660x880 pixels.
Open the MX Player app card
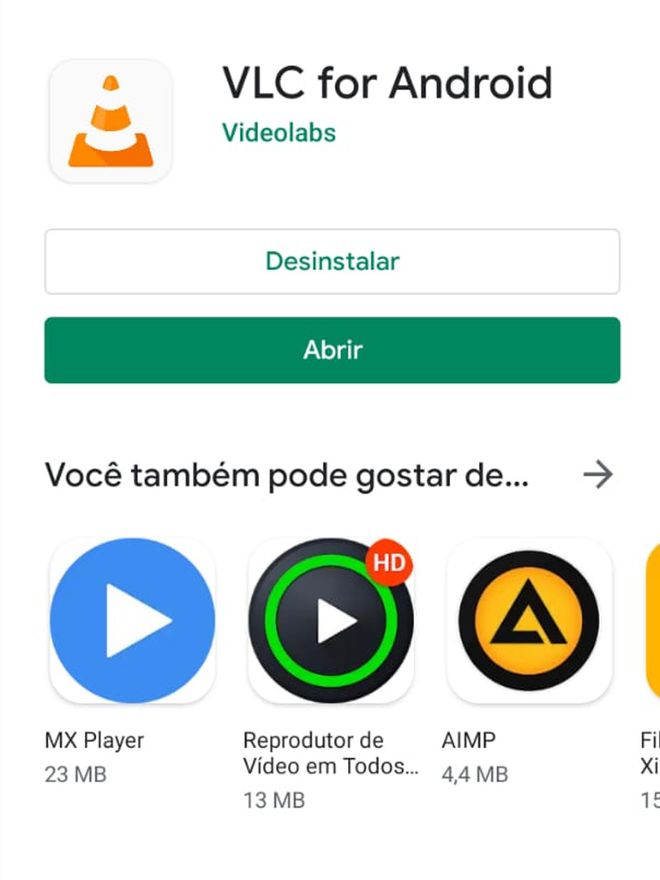(132, 621)
